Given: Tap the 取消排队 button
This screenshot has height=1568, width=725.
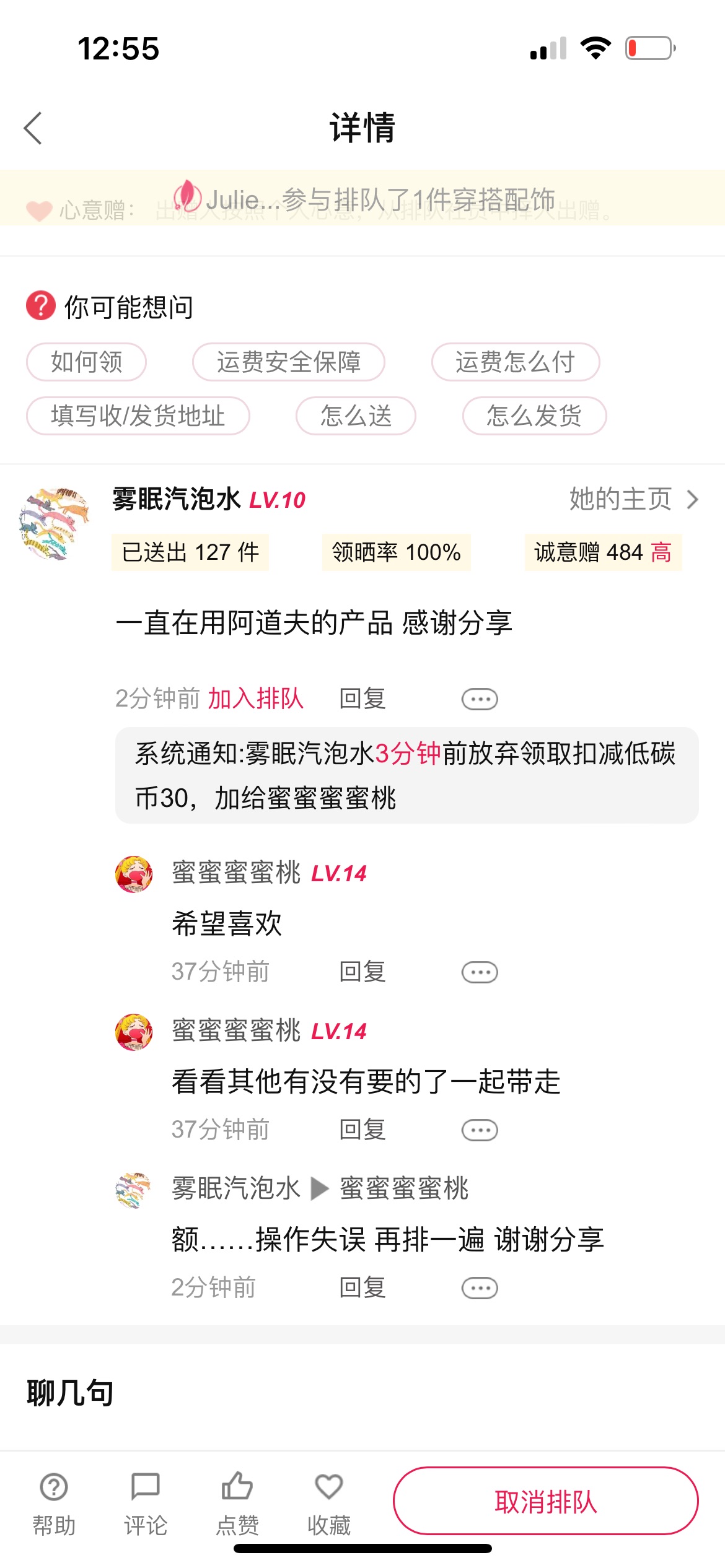Looking at the screenshot, I should tap(546, 1500).
